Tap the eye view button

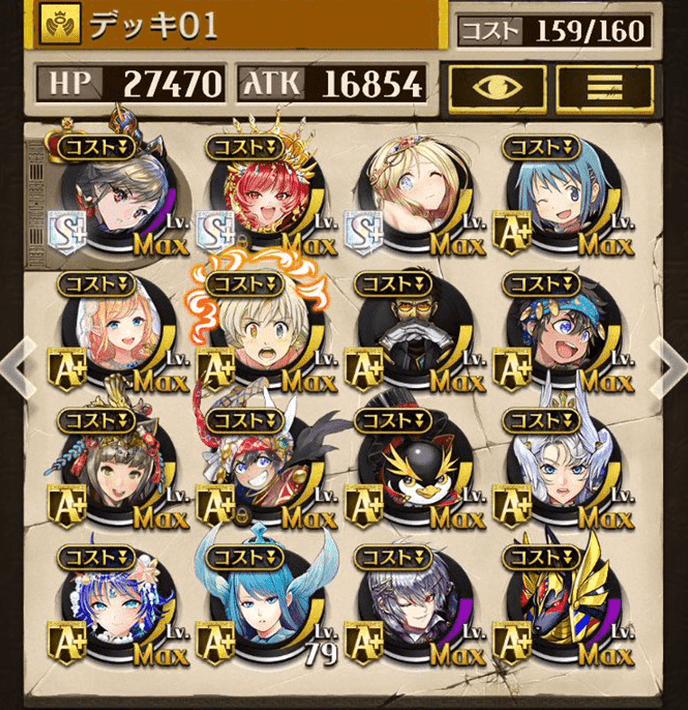tap(497, 87)
